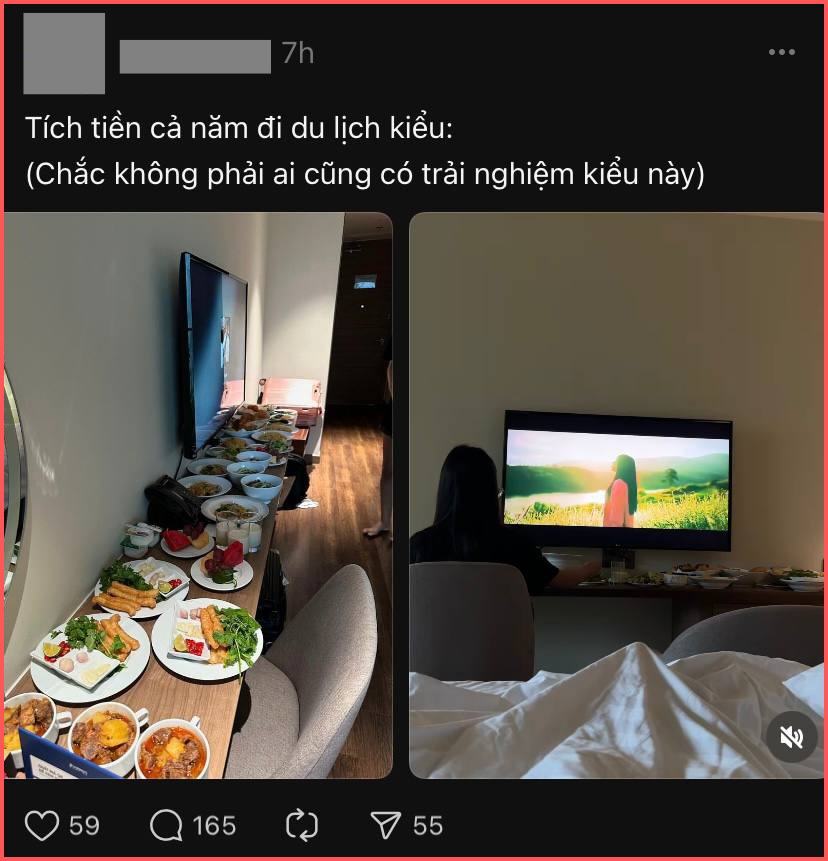Unmute the video's sound

tap(791, 738)
